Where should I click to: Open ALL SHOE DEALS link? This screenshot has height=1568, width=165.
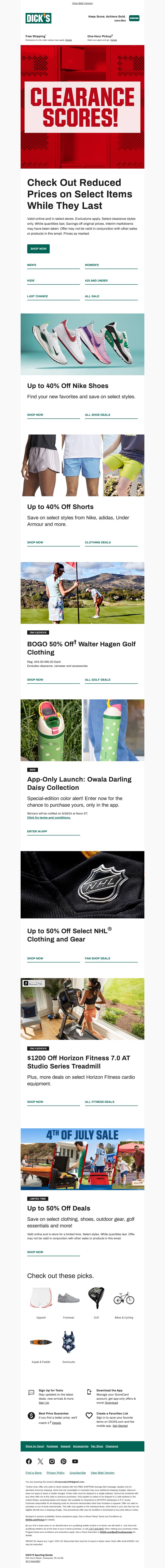coord(97,415)
